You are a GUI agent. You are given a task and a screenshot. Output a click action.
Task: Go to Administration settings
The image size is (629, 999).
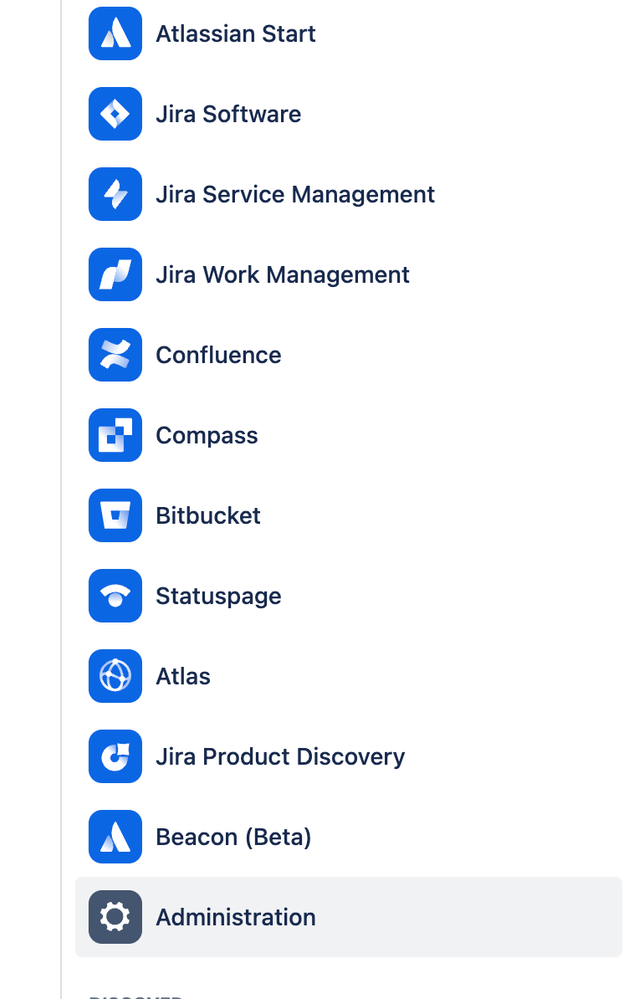(x=235, y=917)
